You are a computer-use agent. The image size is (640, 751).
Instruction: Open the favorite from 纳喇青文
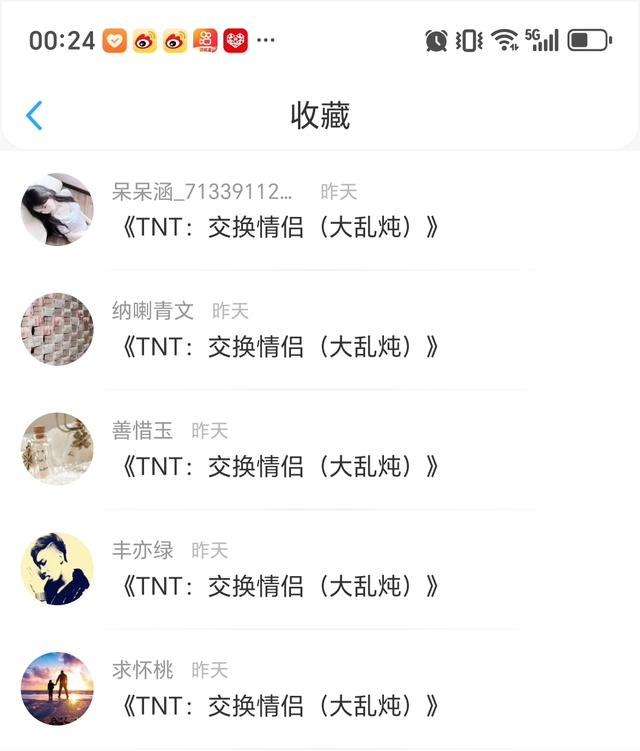[x=280, y=347]
